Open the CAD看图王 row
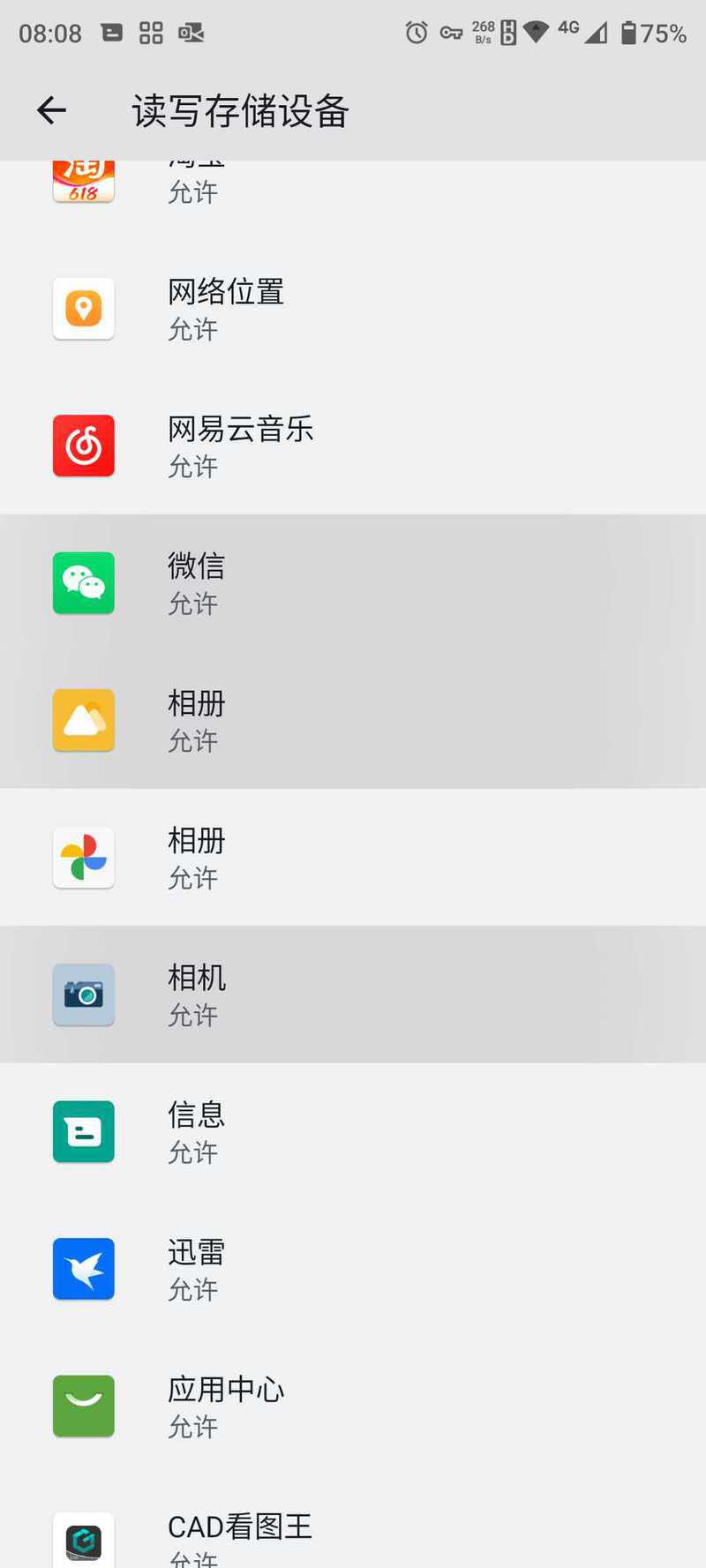The height and width of the screenshot is (1568, 706). point(353,1522)
